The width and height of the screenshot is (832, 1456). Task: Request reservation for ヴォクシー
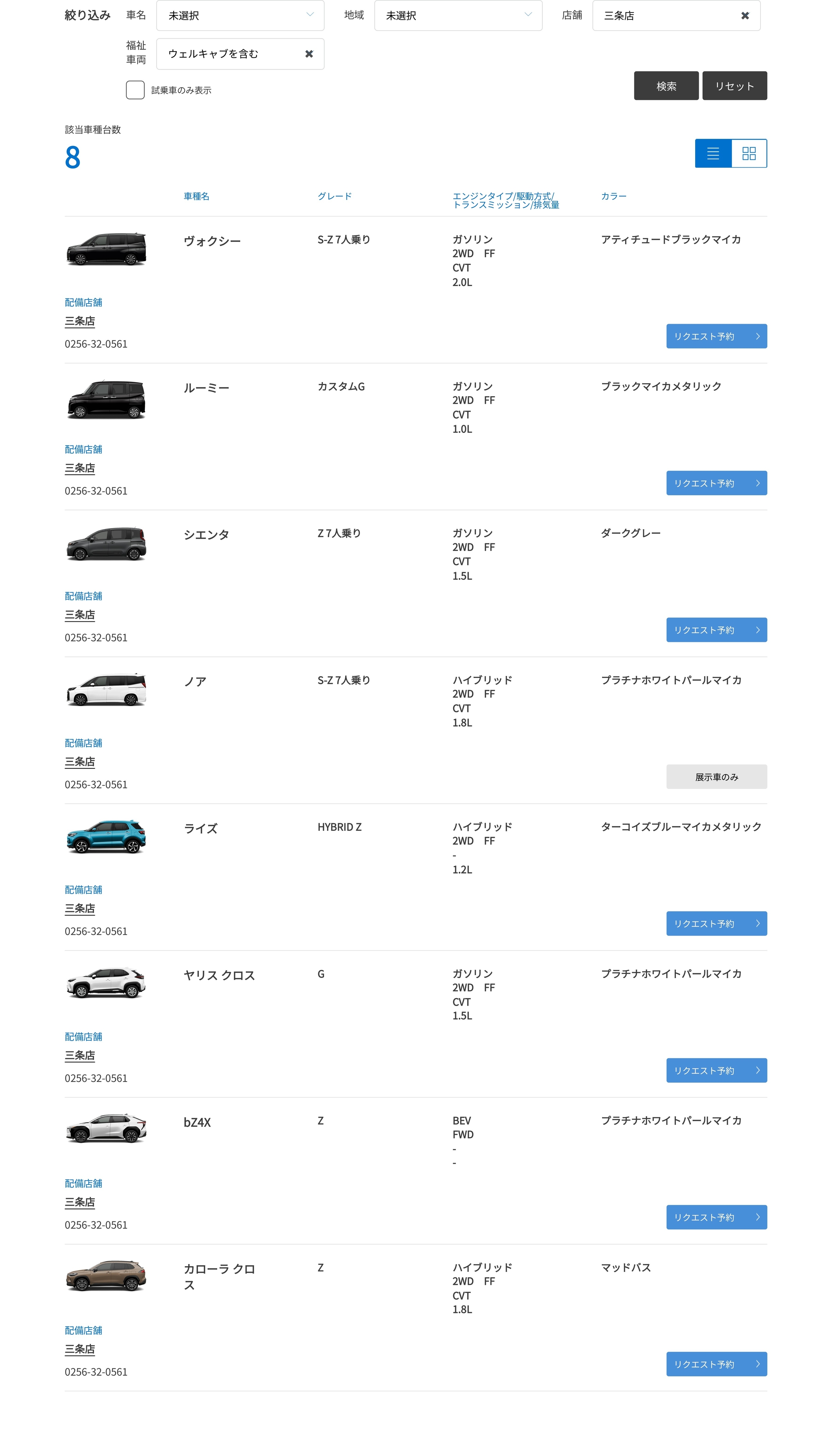click(717, 336)
